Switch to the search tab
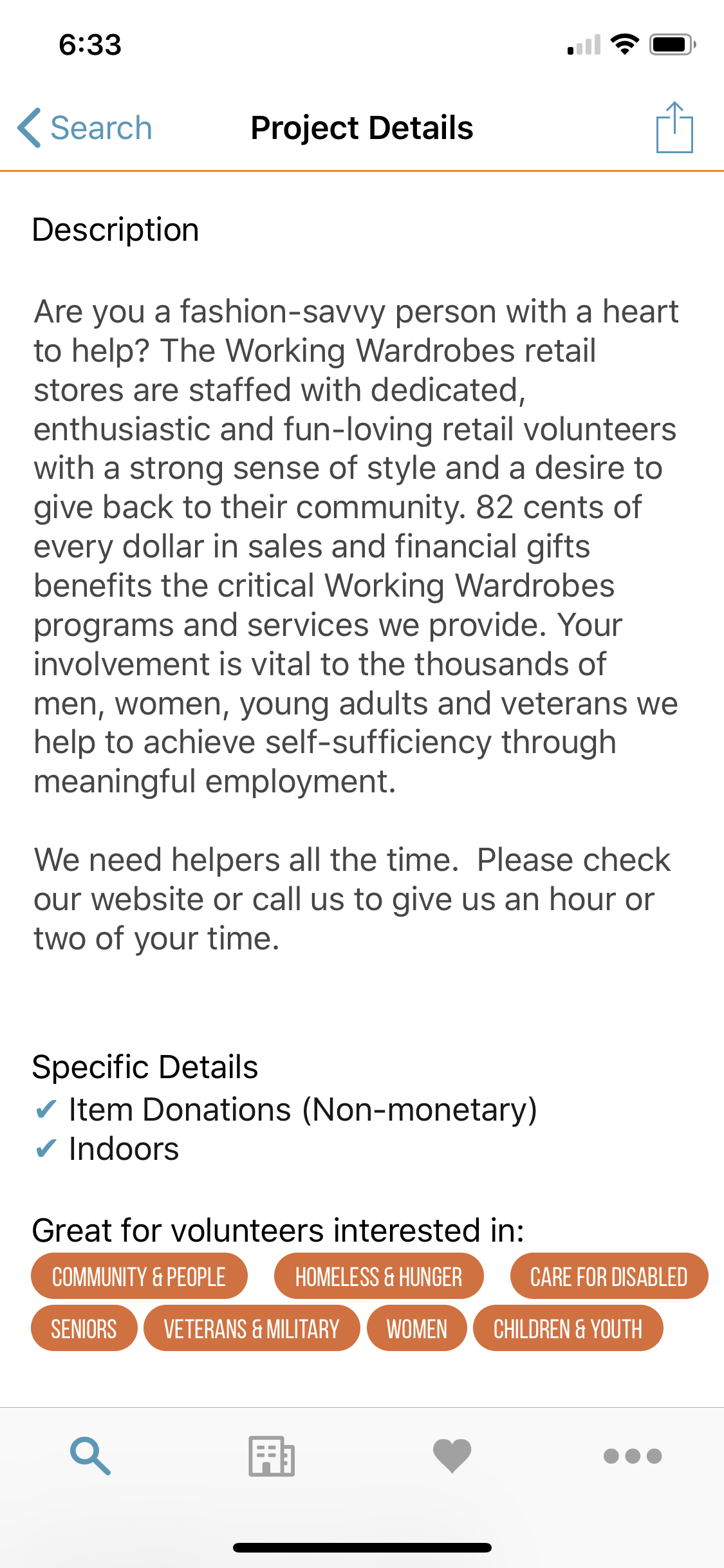Screen dimensions: 724x1568 (91, 1455)
